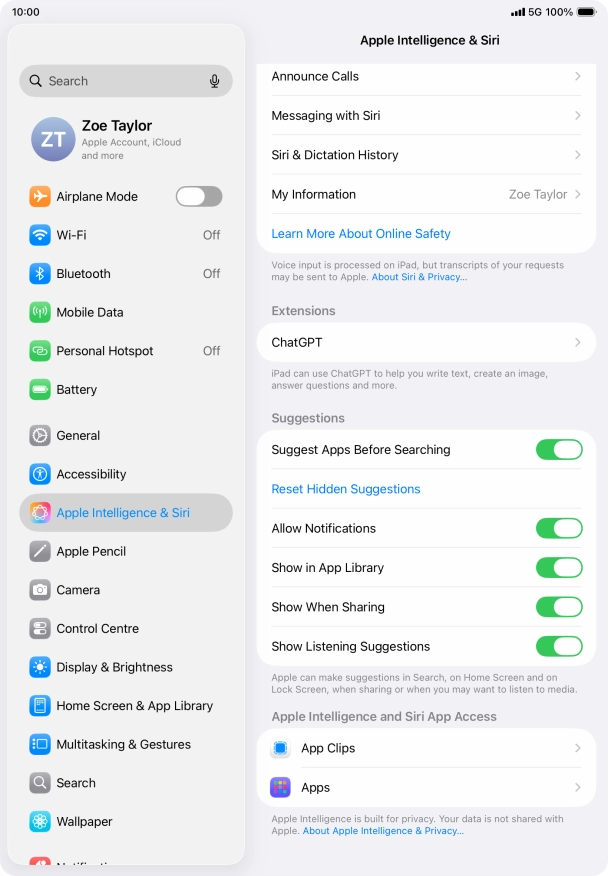Open Learn More About Online Safety link
This screenshot has height=876, width=608.
point(361,234)
